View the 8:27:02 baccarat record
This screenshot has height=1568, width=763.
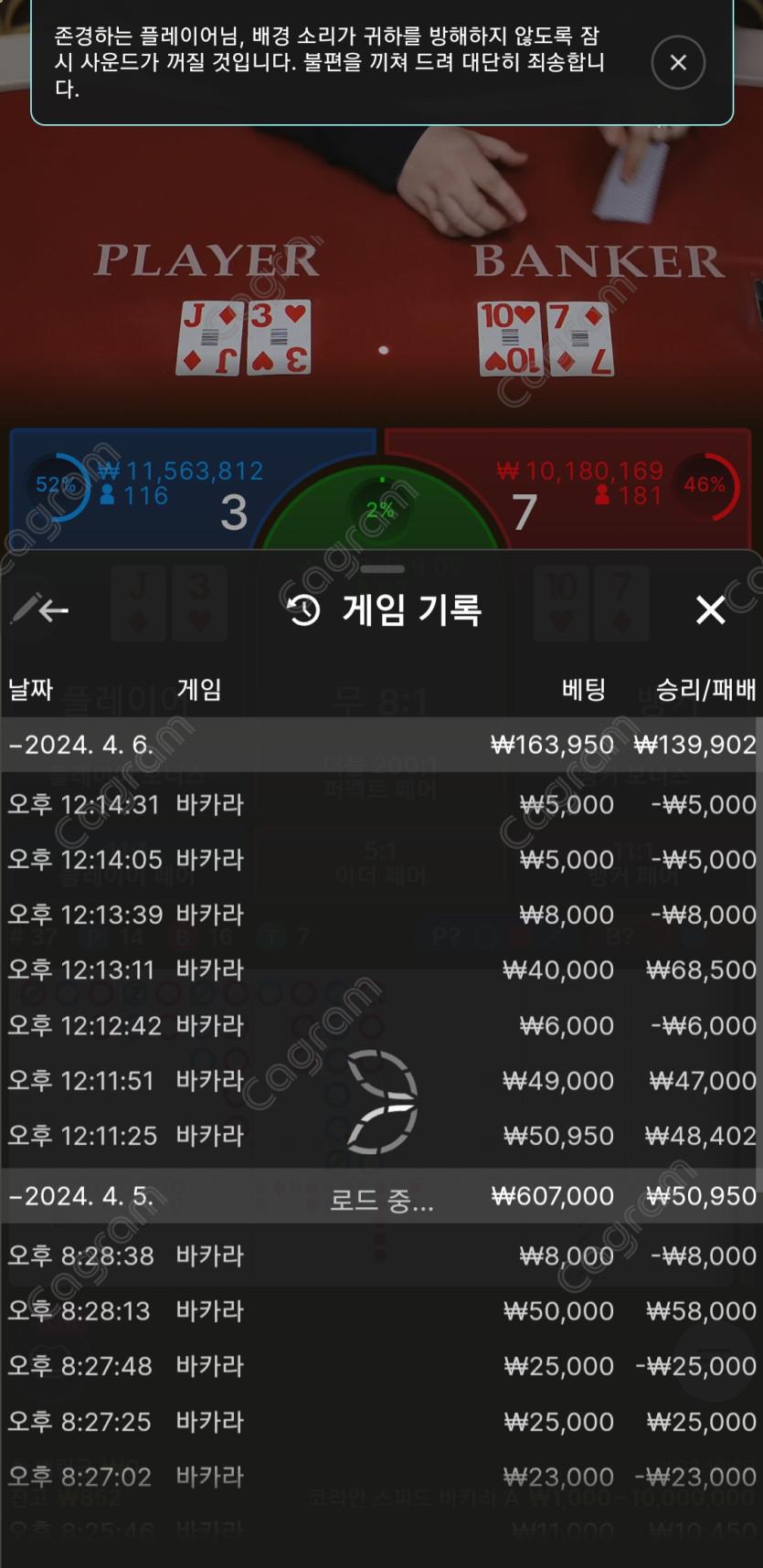pos(381,1477)
